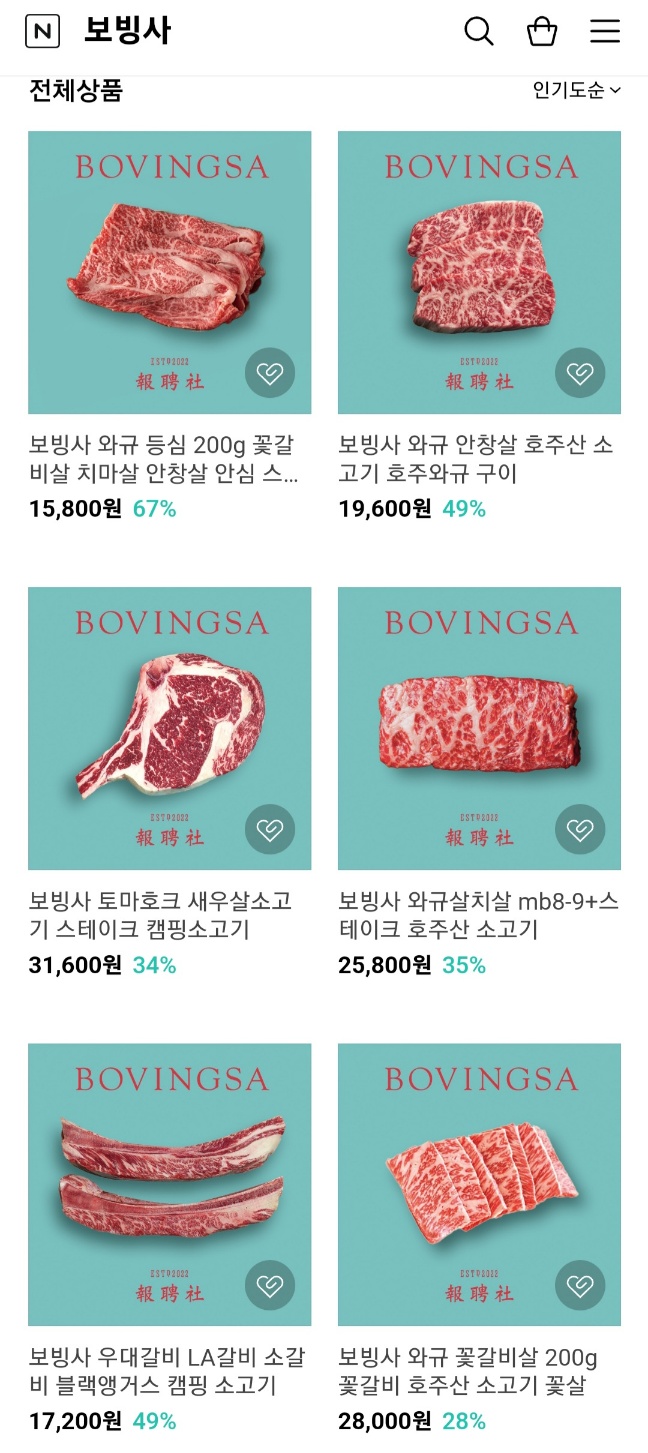Open the search icon in the header
The image size is (648, 1453).
tap(479, 32)
